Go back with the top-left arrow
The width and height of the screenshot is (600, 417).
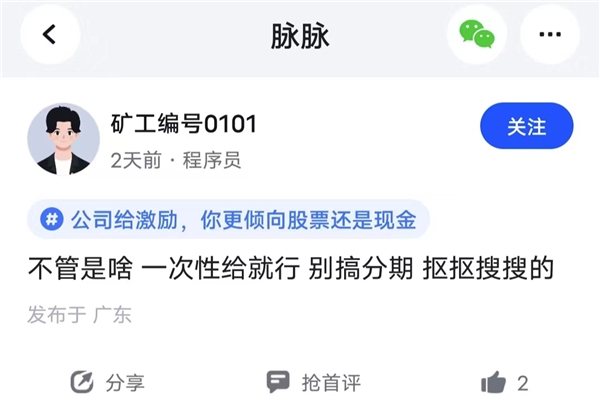(48, 35)
